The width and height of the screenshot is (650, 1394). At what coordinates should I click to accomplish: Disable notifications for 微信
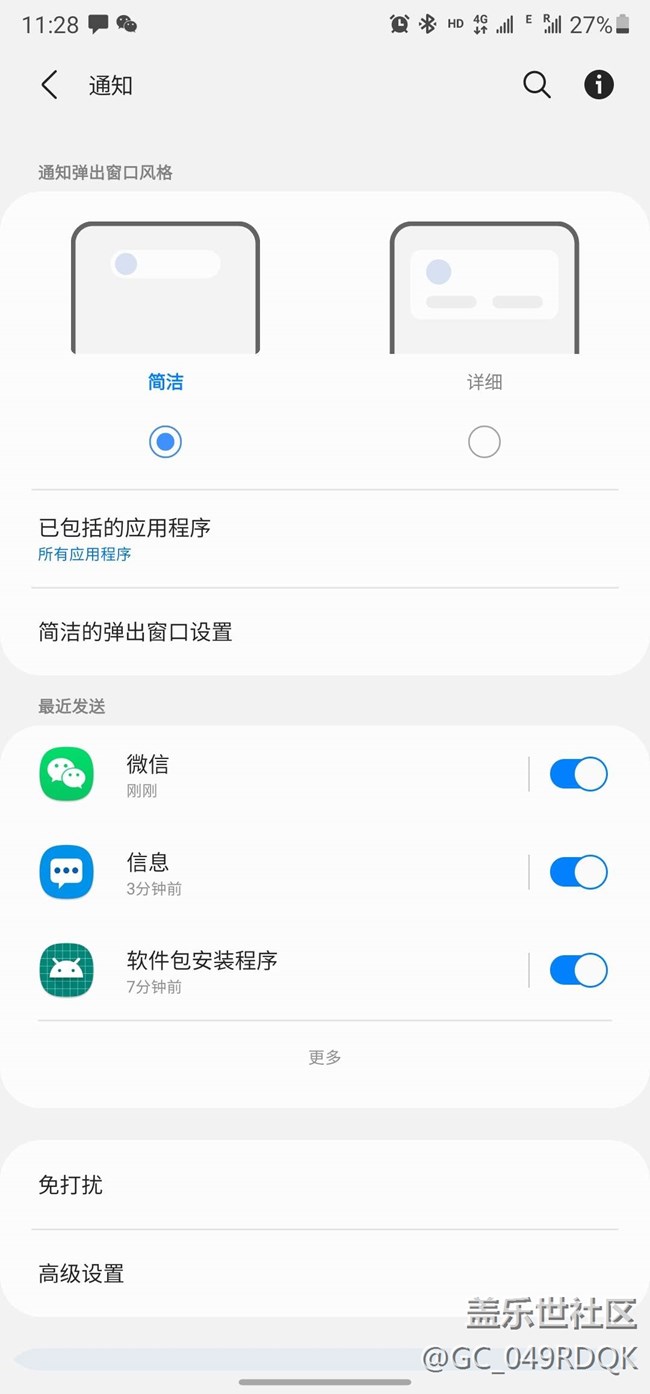click(578, 774)
